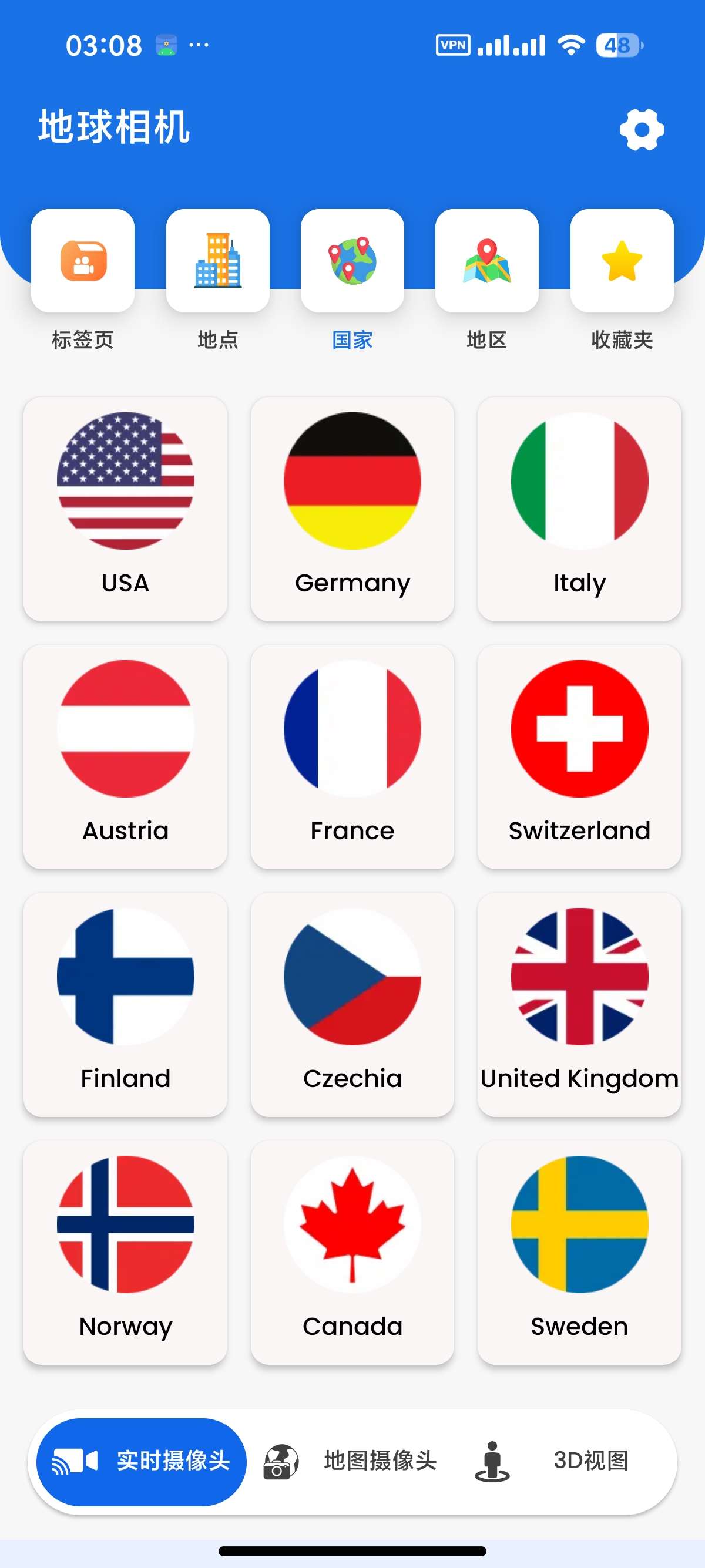
Task: Select Switzerland from the grid
Action: [x=580, y=756]
